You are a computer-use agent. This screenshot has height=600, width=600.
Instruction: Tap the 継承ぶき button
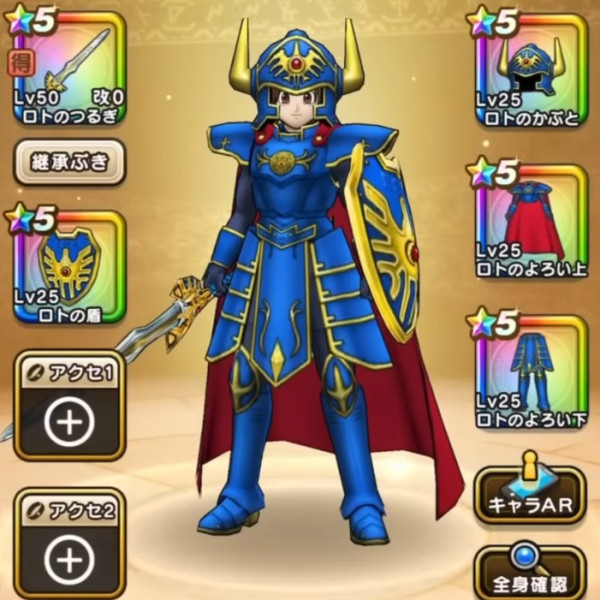[68, 160]
